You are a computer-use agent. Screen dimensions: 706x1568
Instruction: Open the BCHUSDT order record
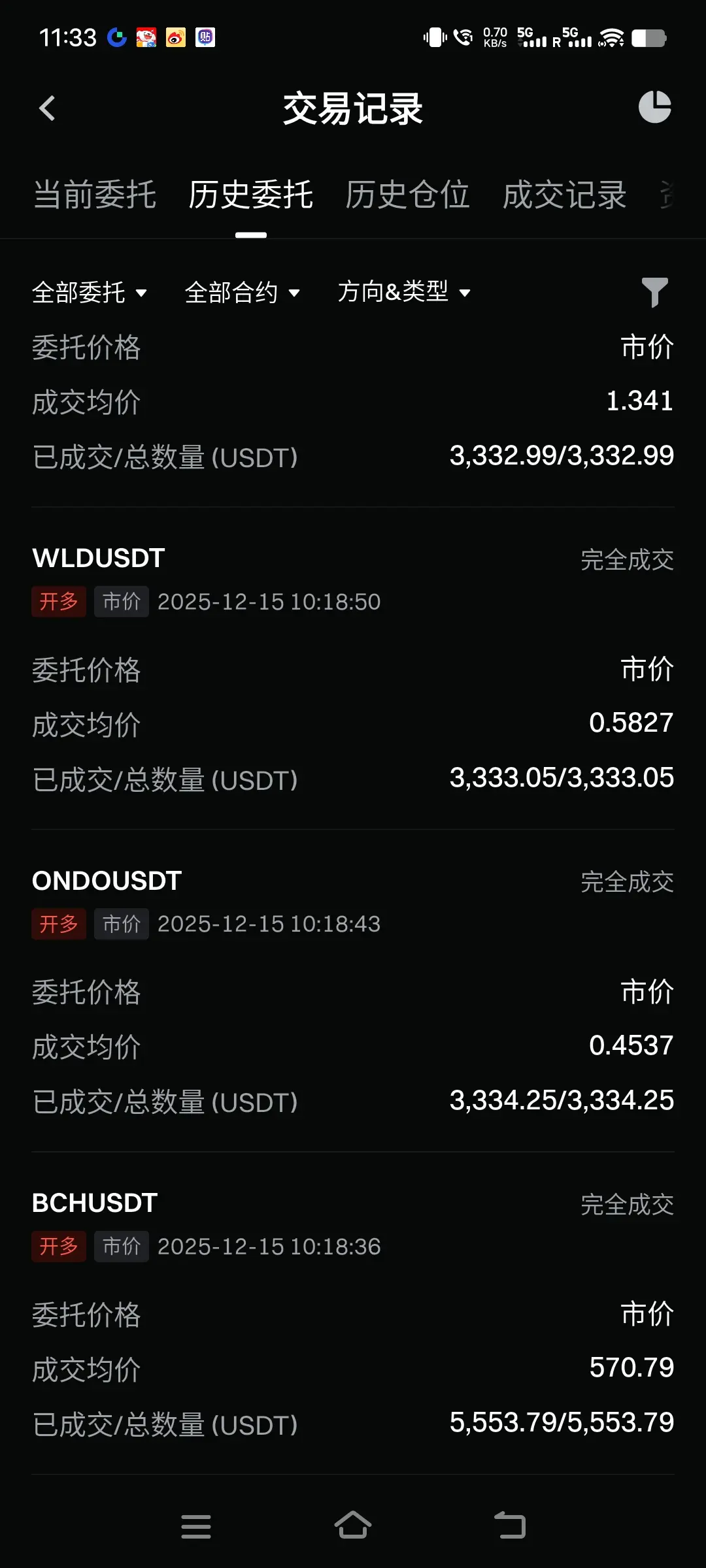click(95, 1203)
